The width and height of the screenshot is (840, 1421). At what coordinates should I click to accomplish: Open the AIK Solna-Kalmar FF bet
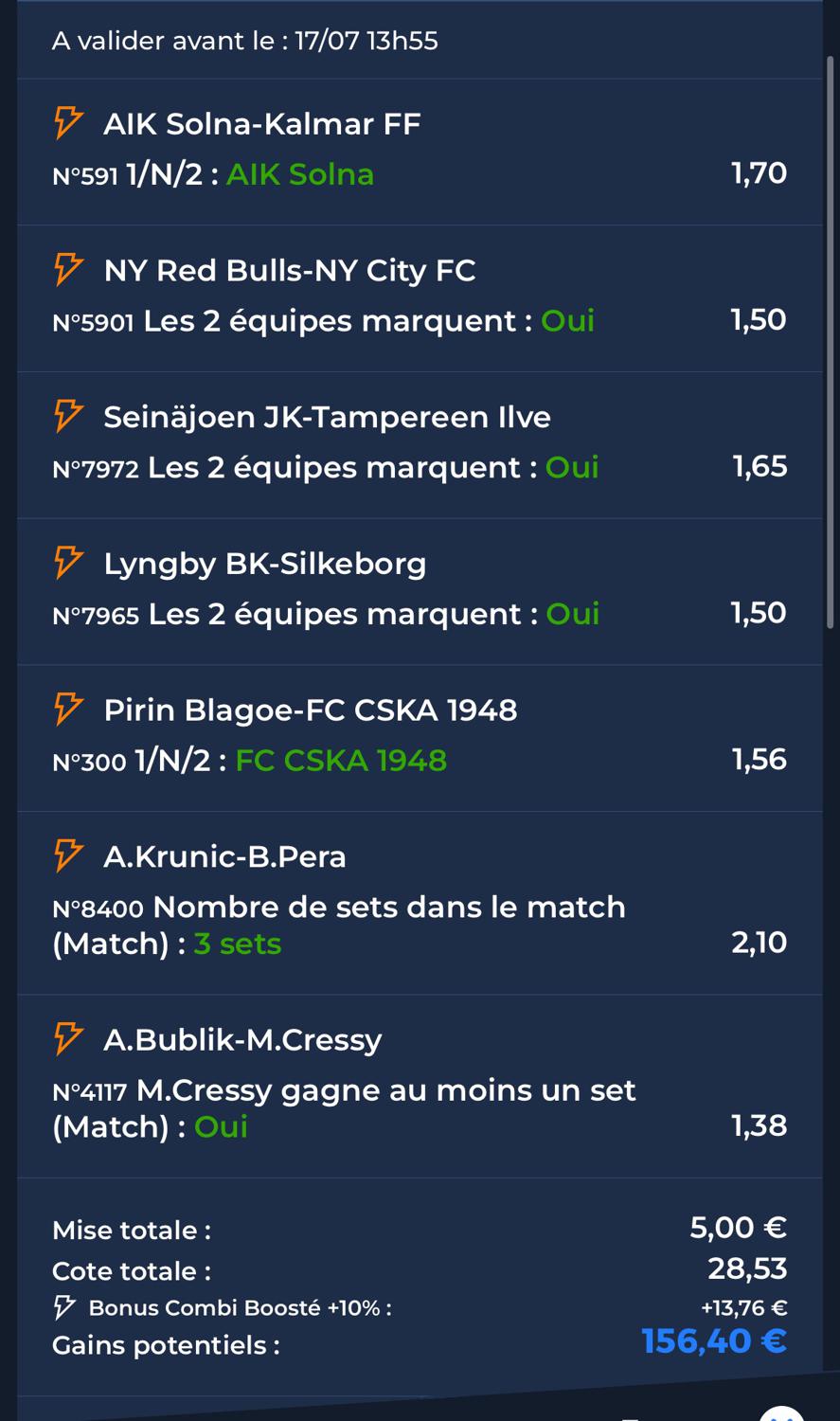pyautogui.click(x=420, y=152)
